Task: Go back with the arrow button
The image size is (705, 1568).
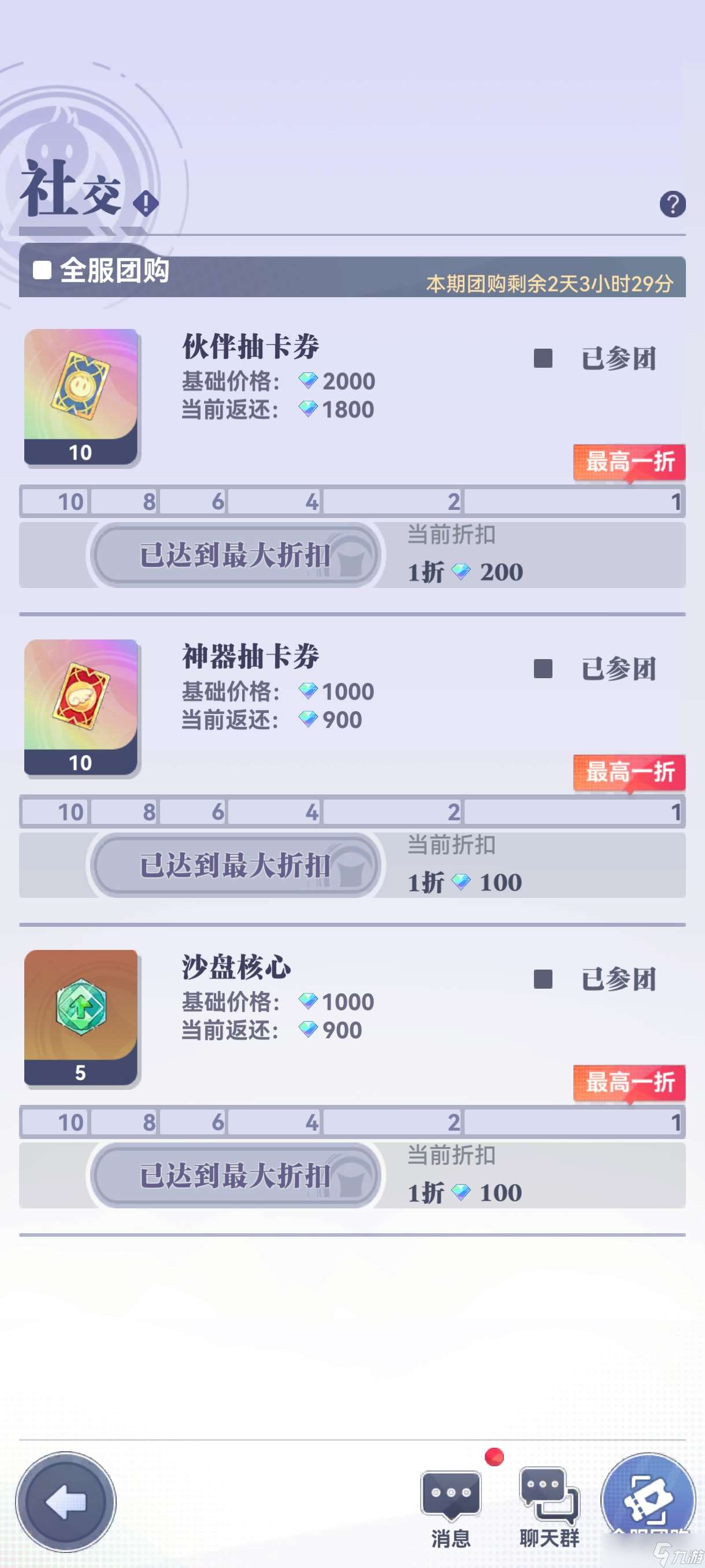Action: coord(66,1502)
